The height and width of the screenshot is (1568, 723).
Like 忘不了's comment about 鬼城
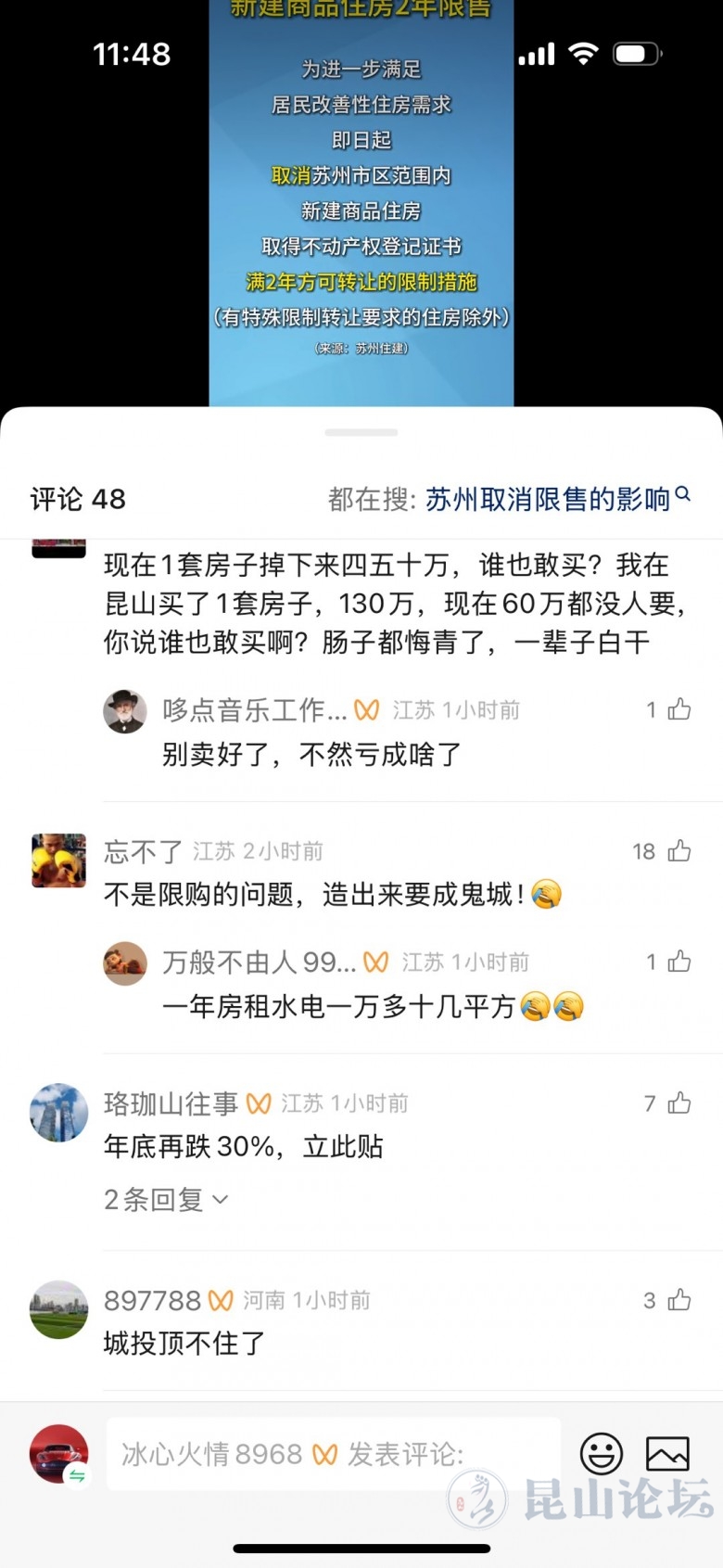679,851
